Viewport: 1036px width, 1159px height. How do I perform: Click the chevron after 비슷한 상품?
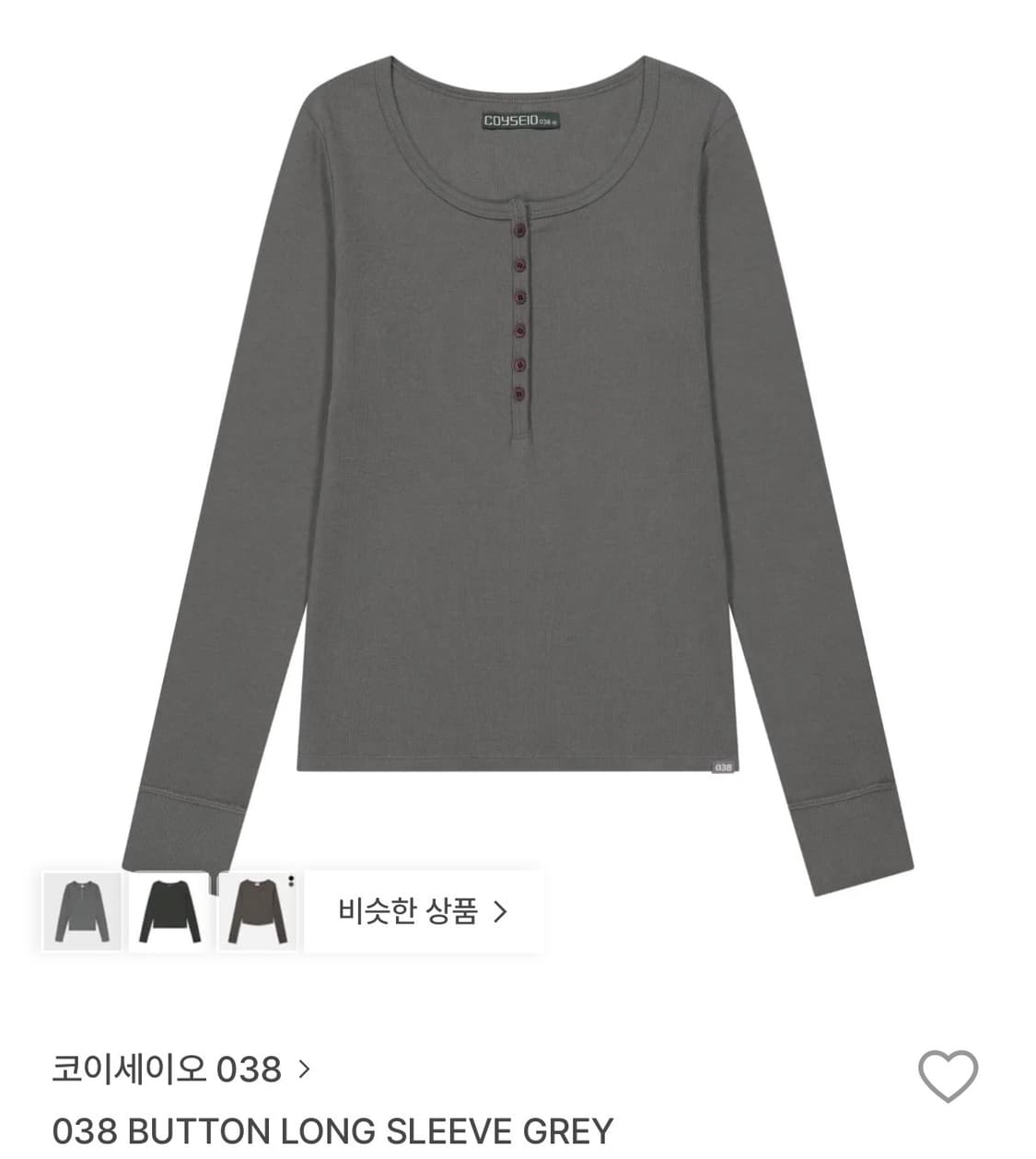(x=502, y=909)
